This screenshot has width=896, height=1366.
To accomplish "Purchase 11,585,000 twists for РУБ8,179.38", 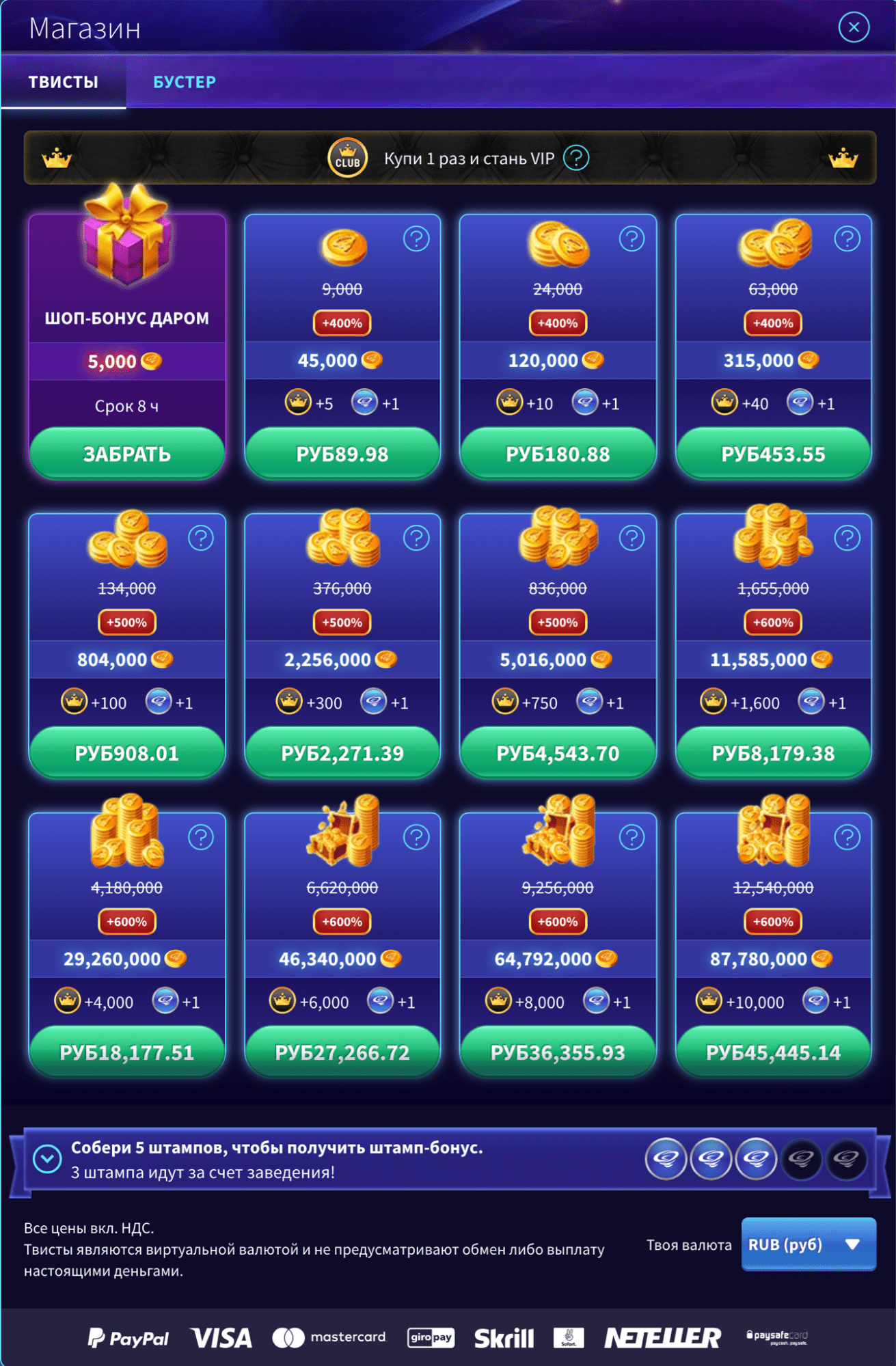I will click(x=773, y=753).
